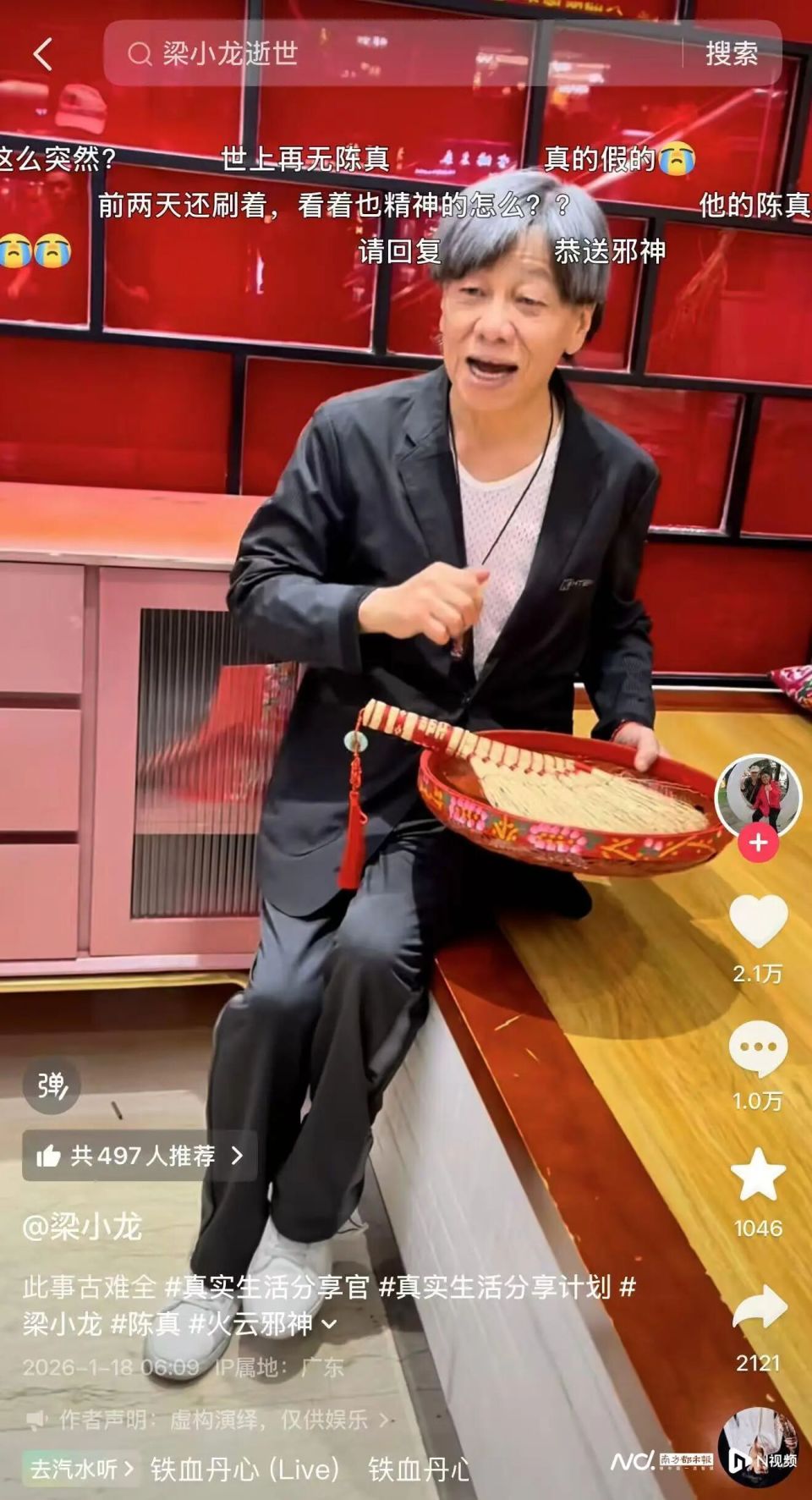Open @梁小龙 username link
The width and height of the screenshot is (812, 1500).
click(x=82, y=1227)
